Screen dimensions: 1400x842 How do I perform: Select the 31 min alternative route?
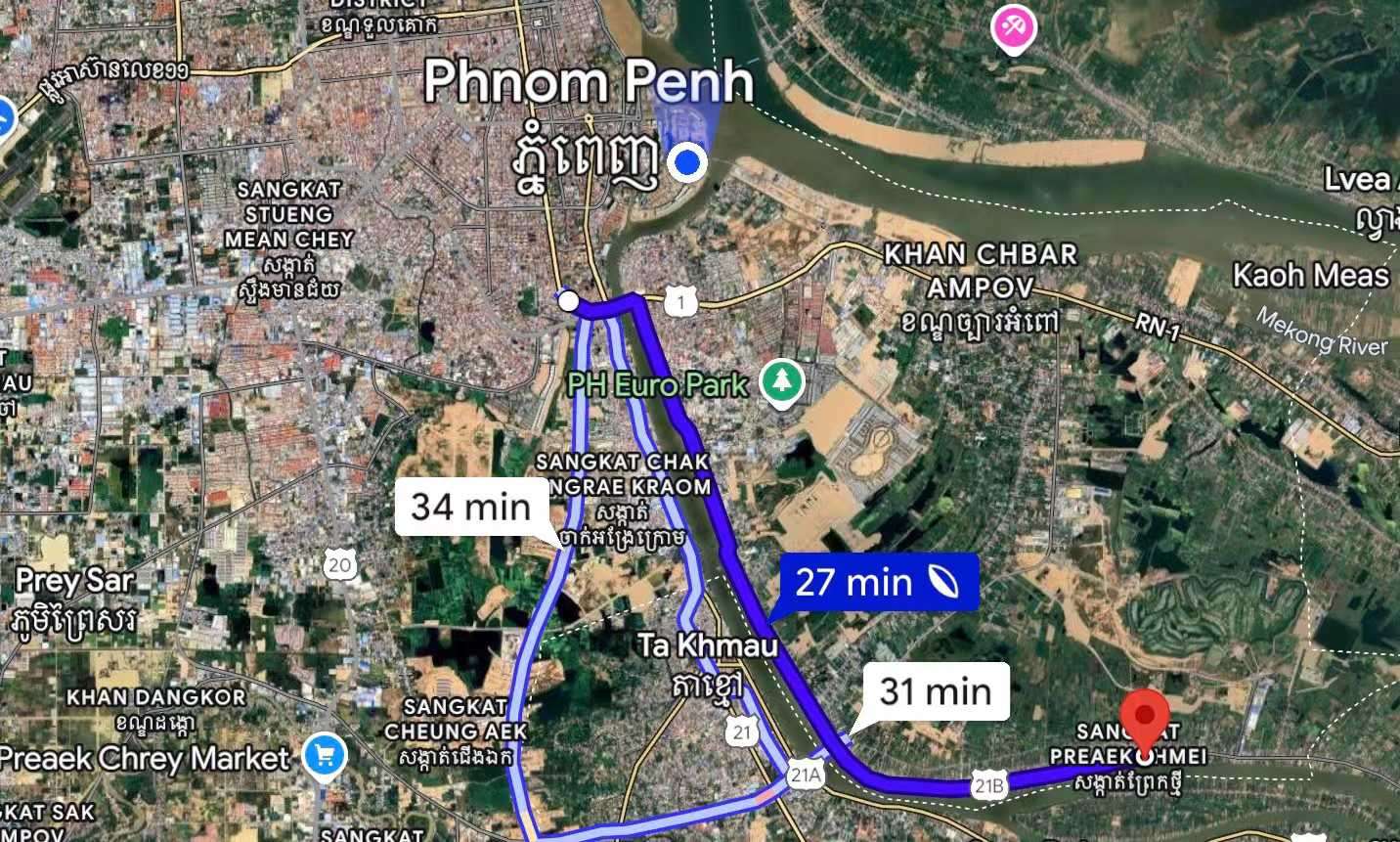pyautogui.click(x=936, y=691)
